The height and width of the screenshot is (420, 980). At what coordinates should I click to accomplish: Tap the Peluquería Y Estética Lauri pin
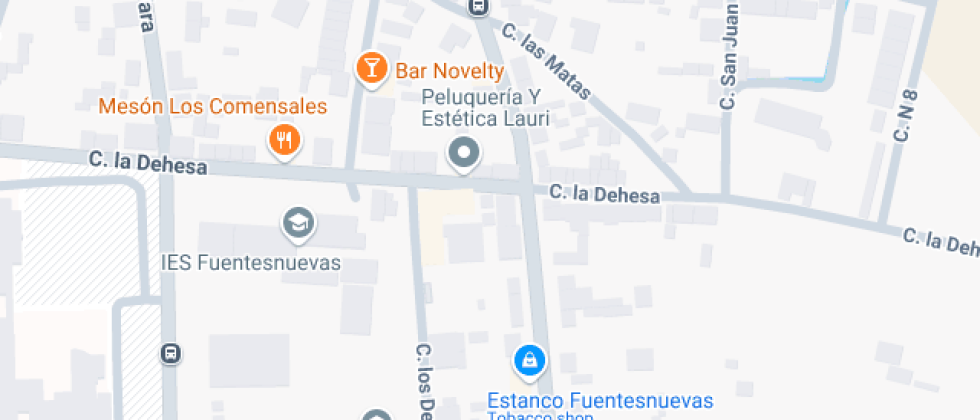[x=464, y=154]
